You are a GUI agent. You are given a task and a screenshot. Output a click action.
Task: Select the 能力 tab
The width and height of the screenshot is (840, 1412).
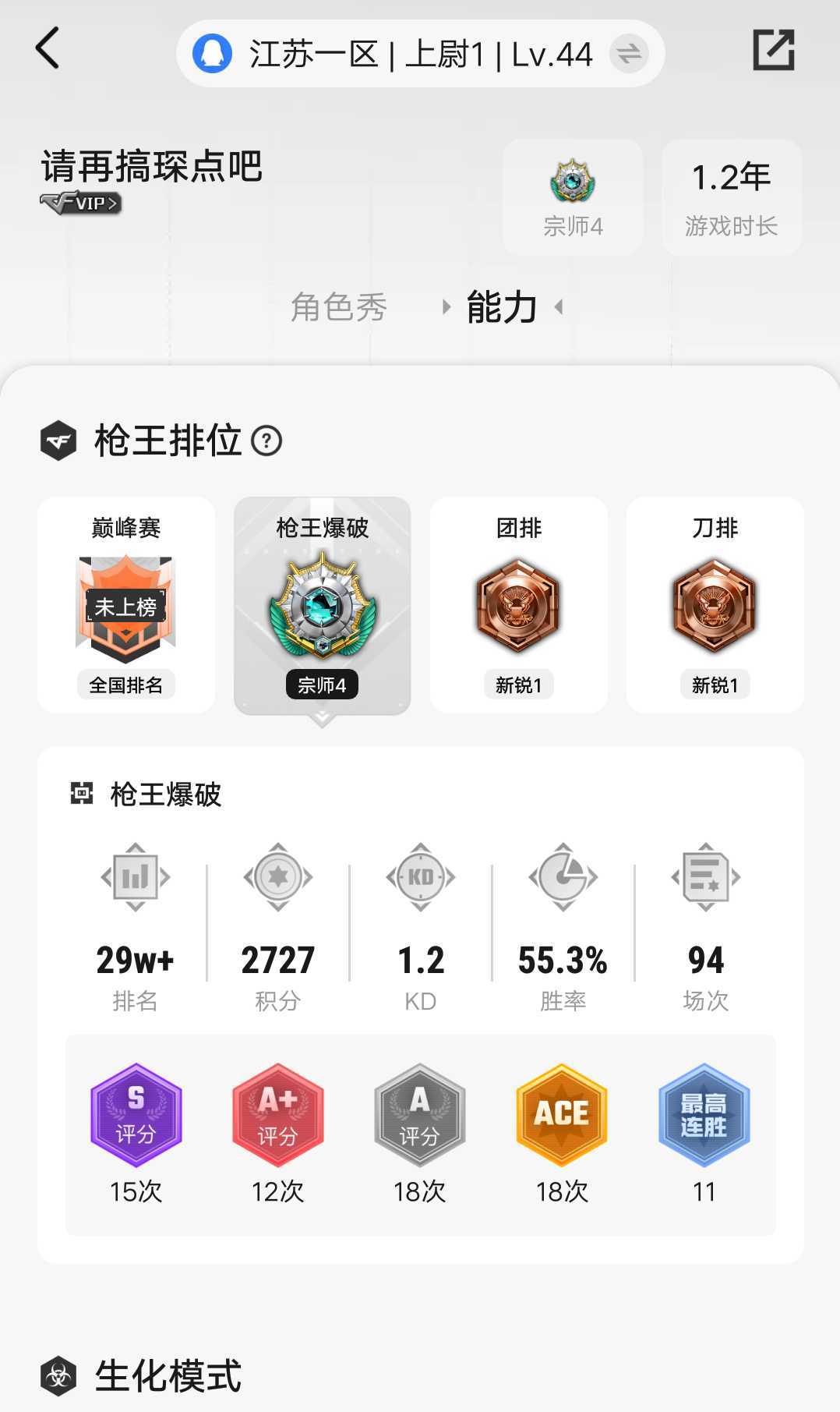[x=502, y=307]
